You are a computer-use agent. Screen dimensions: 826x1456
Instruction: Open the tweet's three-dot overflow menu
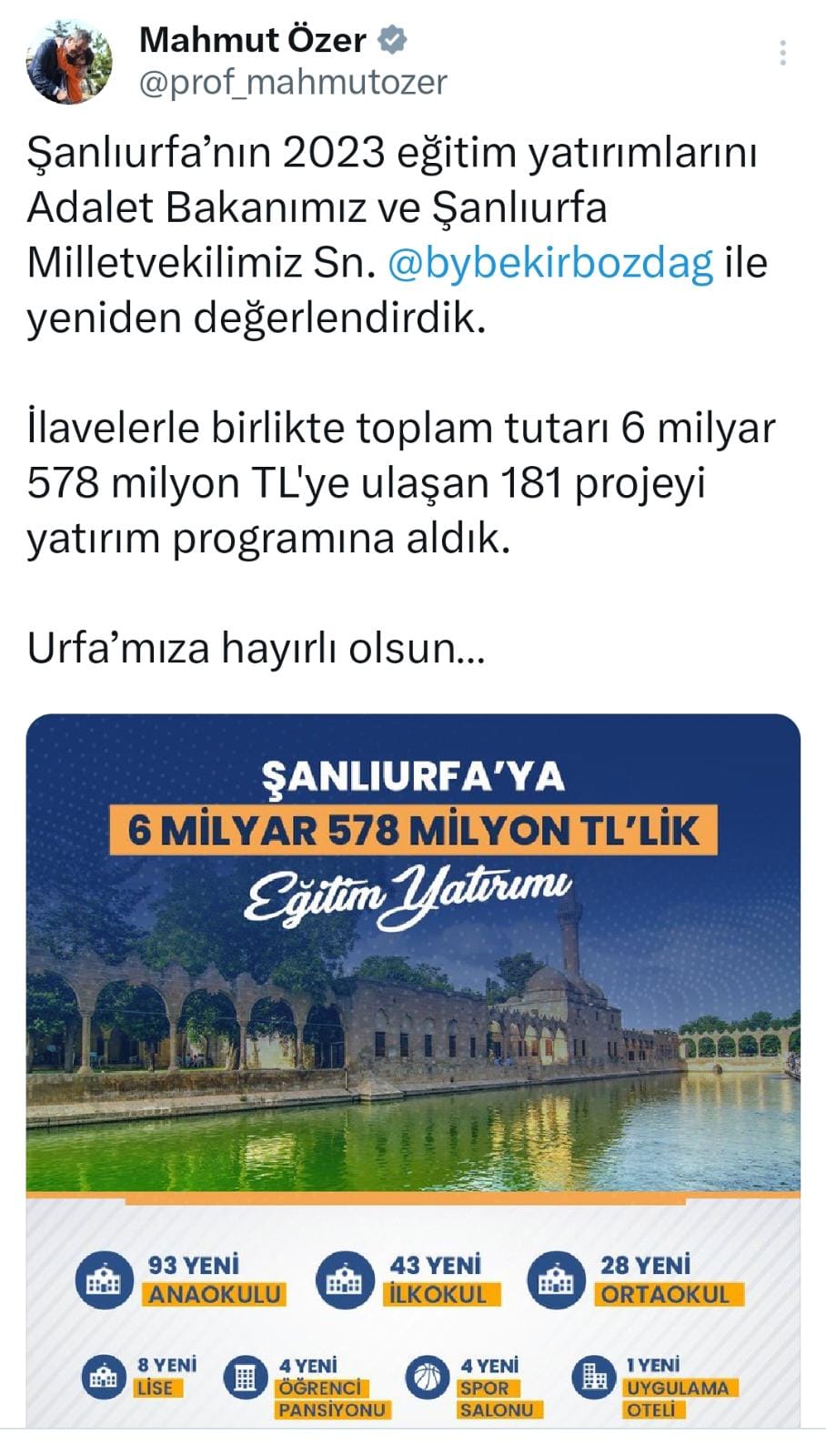(782, 53)
